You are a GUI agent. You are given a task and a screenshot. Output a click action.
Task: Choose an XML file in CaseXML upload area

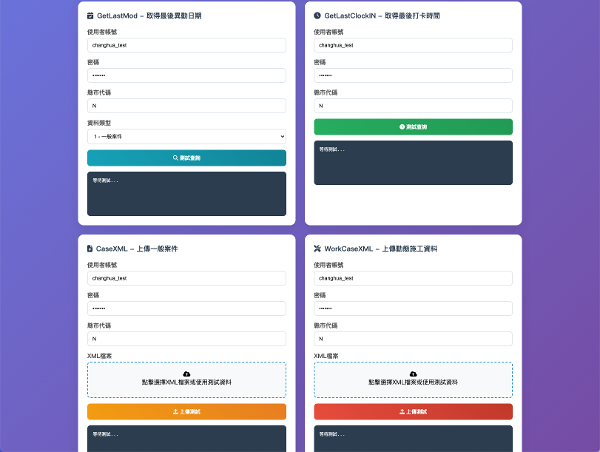pyautogui.click(x=186, y=378)
